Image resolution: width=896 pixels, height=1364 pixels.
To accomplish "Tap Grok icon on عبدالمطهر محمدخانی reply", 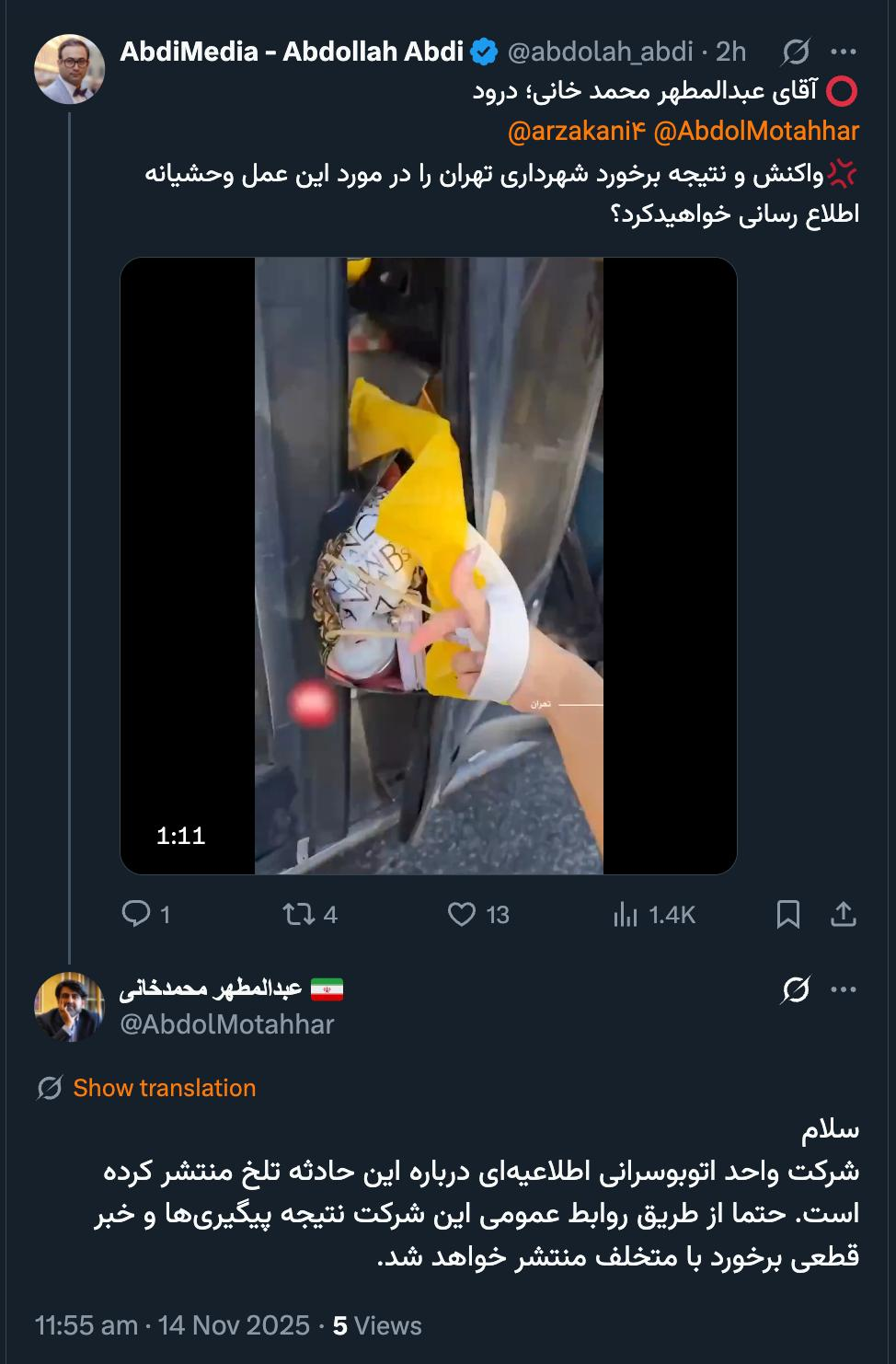I will (x=795, y=990).
